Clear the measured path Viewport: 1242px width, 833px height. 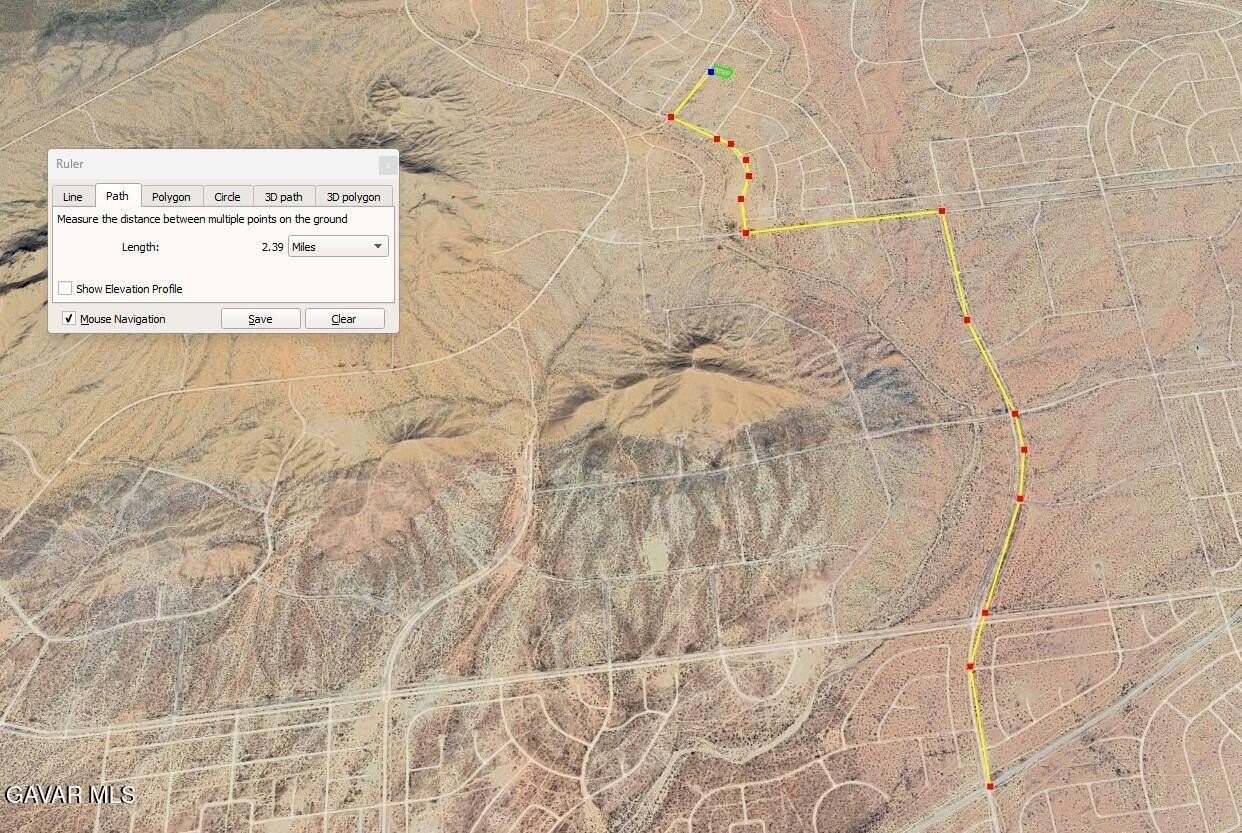pos(344,319)
